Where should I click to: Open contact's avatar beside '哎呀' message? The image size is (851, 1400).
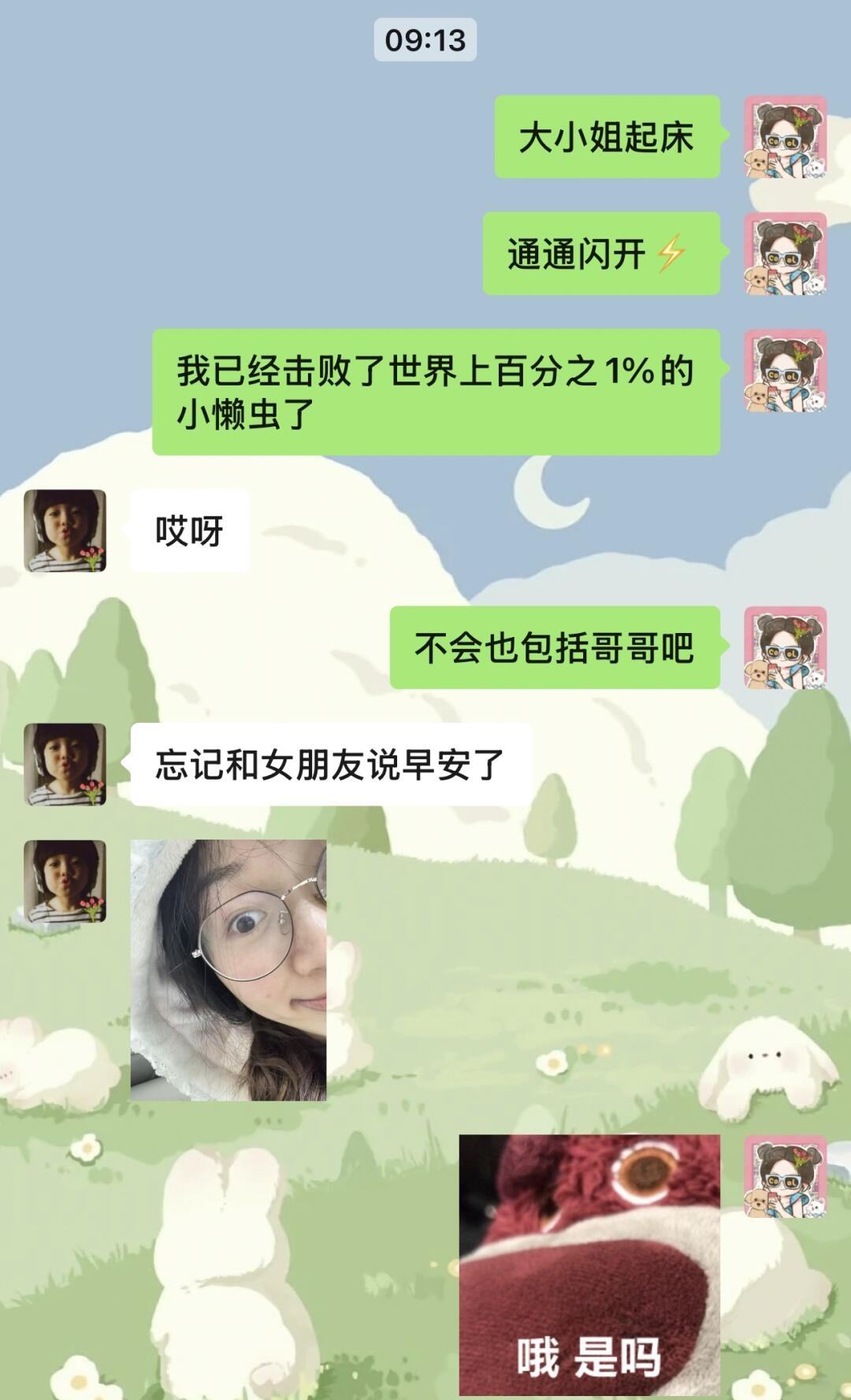[x=65, y=531]
